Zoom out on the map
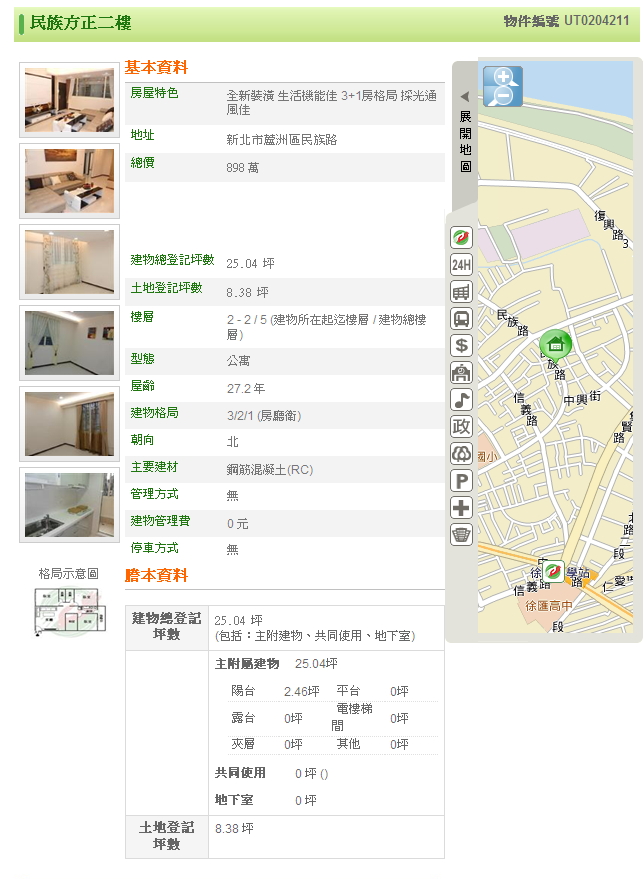Screen dimensions: 644x879 pos(502,97)
